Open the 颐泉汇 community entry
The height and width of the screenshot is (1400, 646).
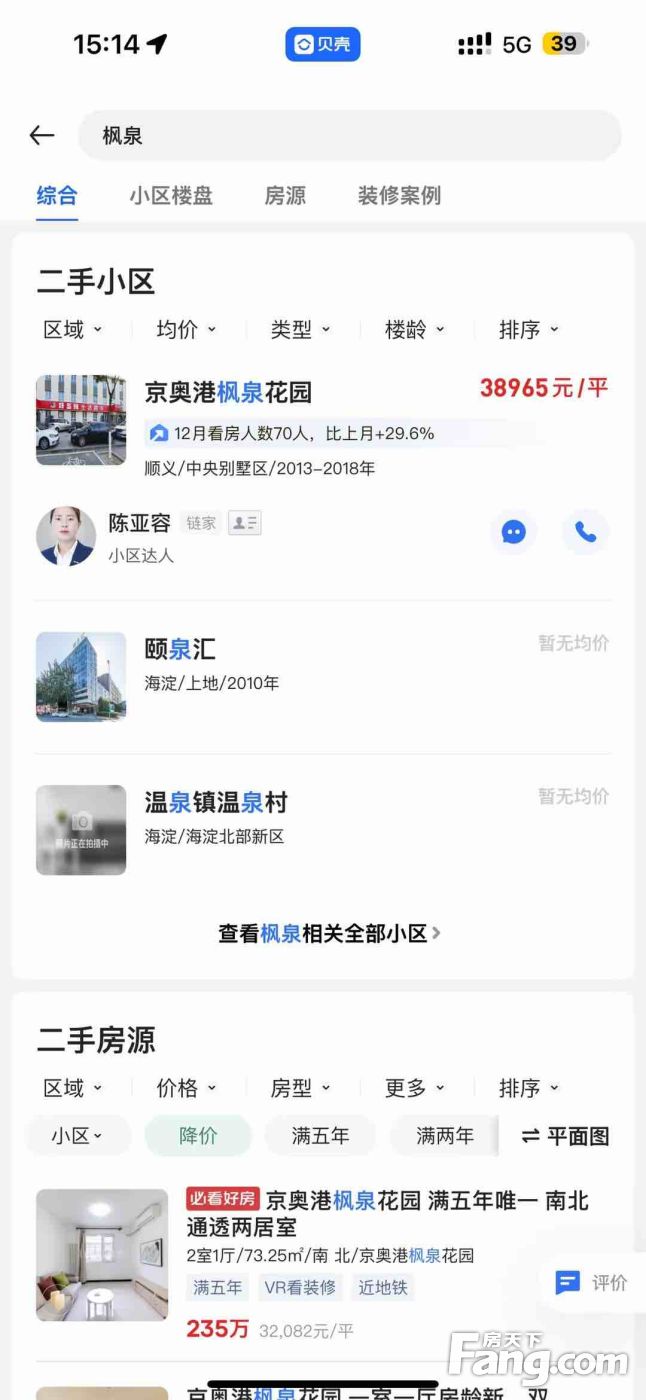pyautogui.click(x=180, y=650)
